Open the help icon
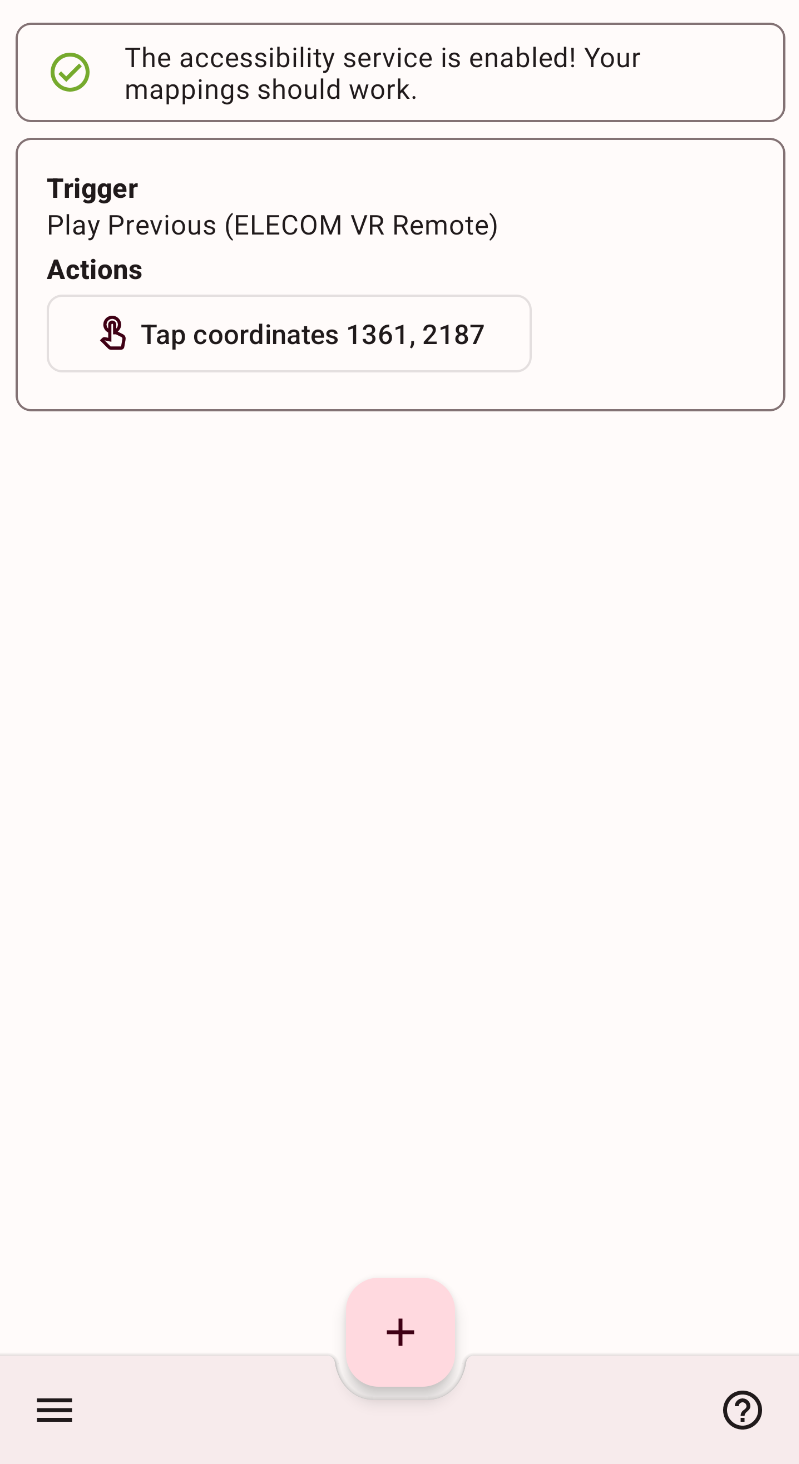799x1464 pixels. (x=742, y=1410)
